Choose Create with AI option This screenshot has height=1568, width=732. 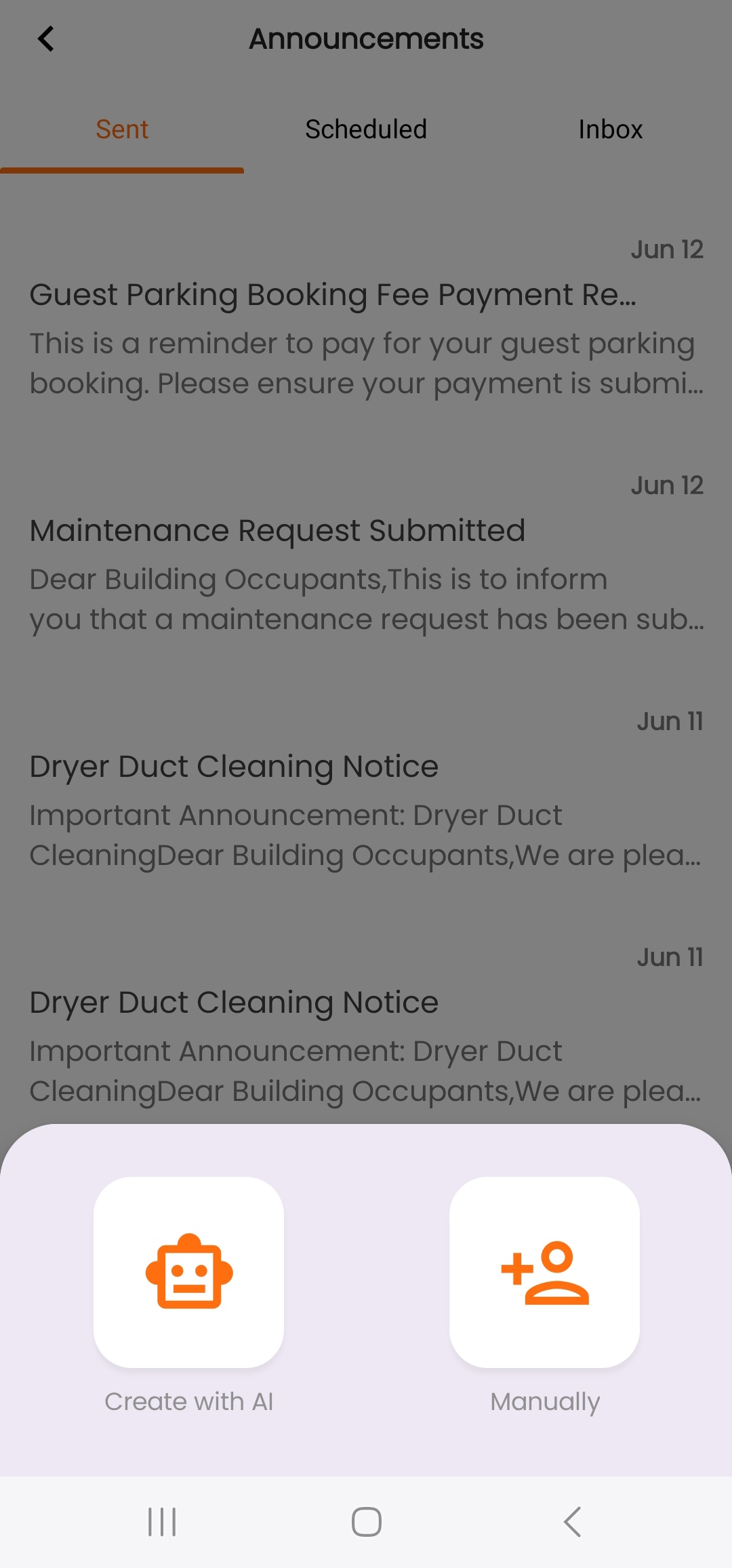189,1272
